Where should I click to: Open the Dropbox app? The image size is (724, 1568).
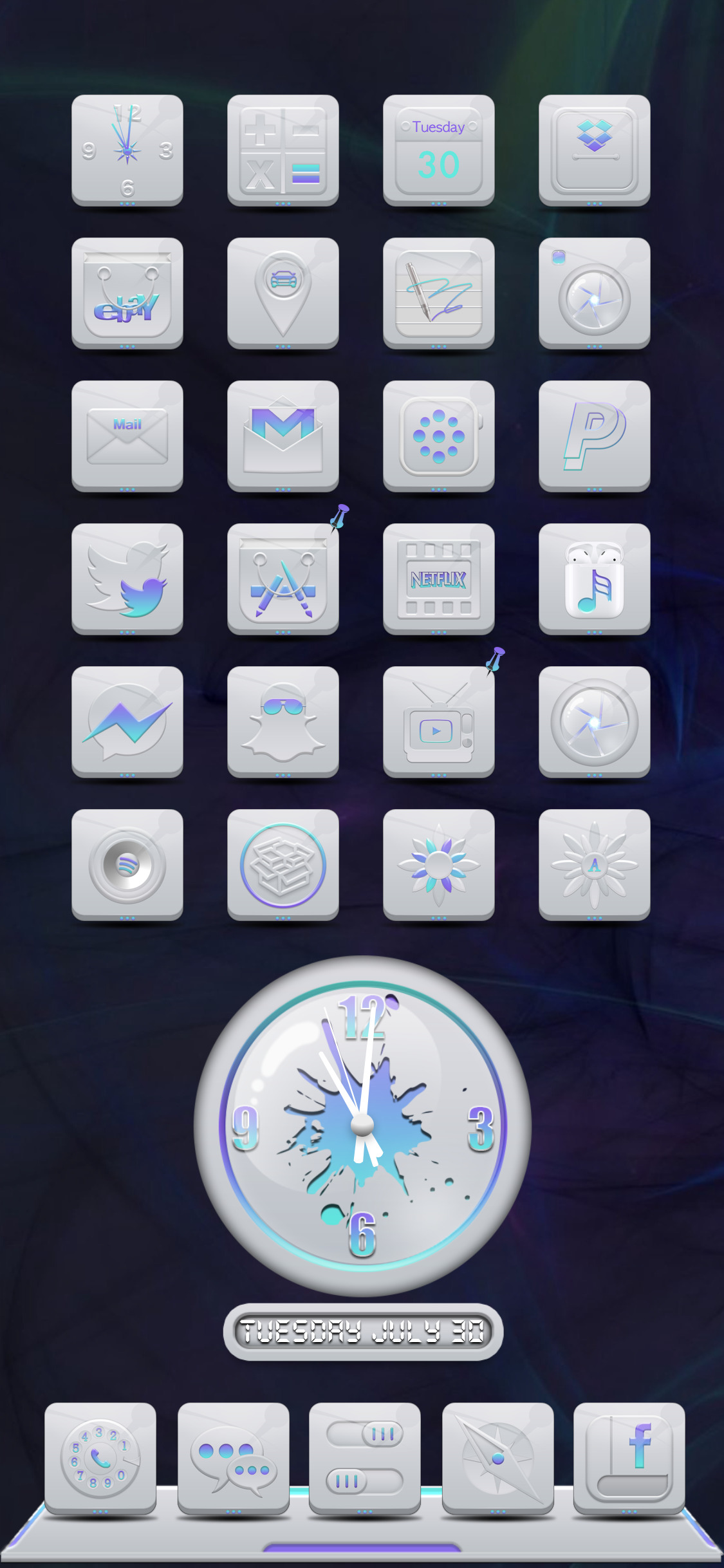point(595,151)
